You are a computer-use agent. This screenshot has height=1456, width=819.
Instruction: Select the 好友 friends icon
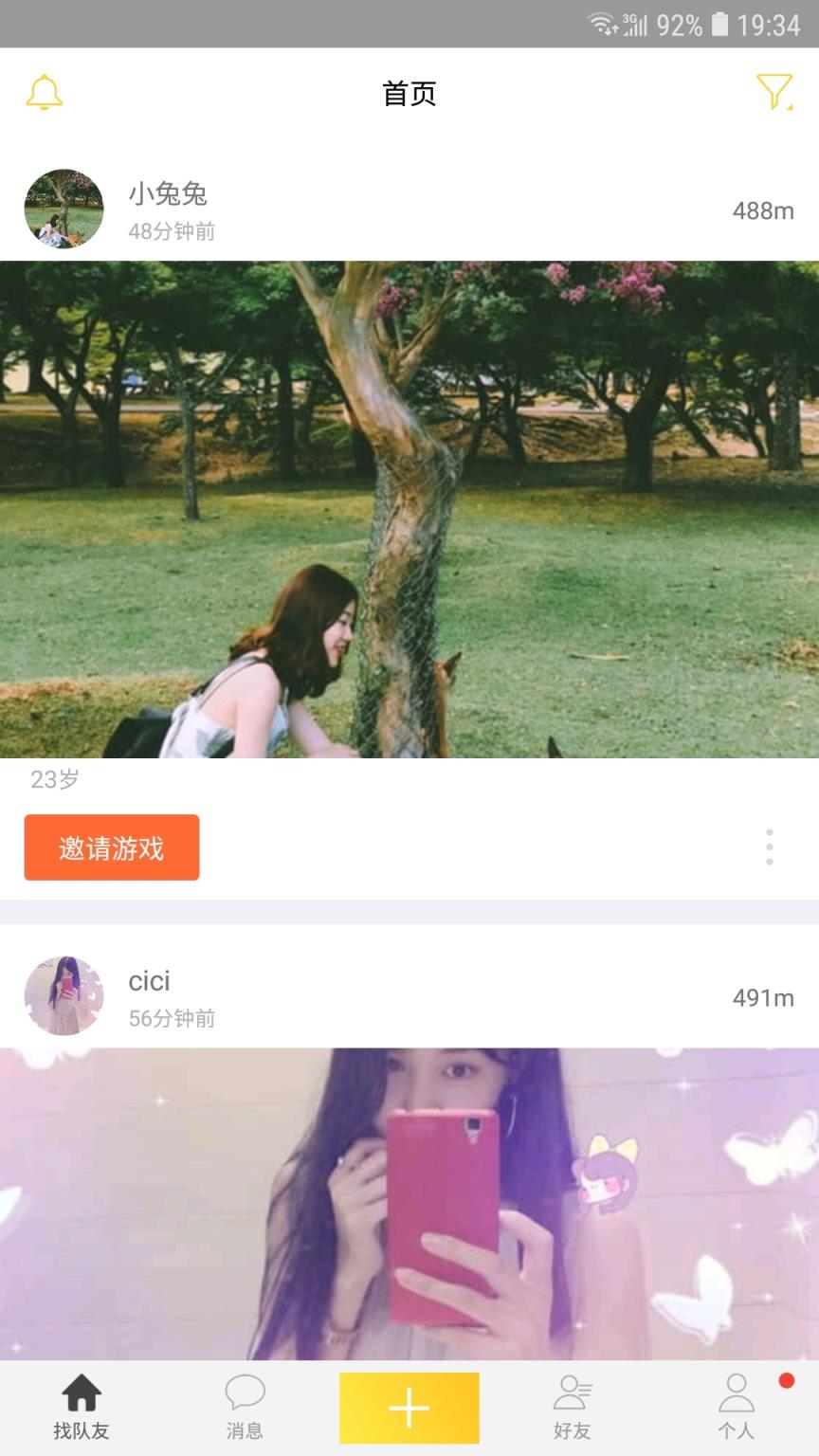coord(573,1395)
